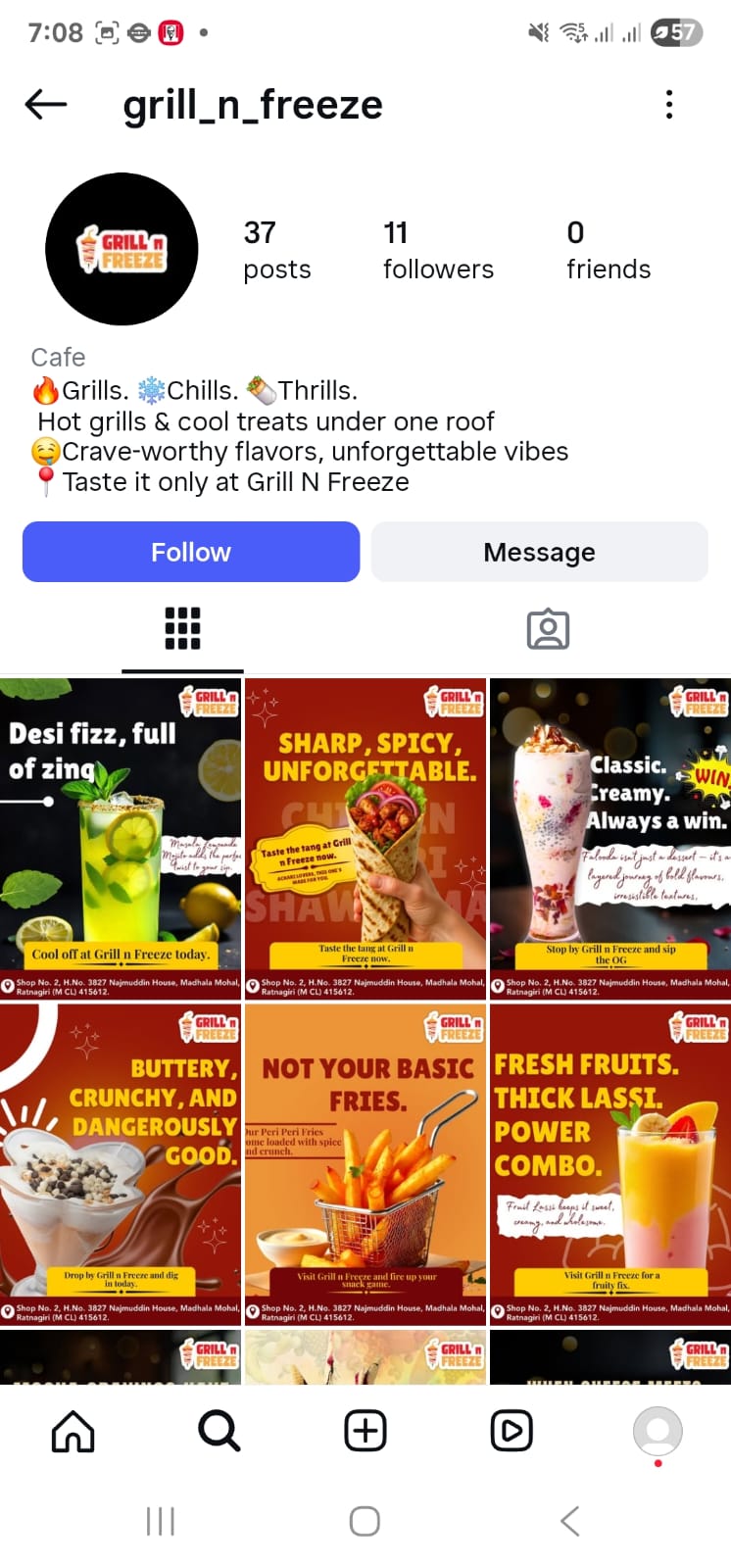Tap the system recent apps button
The height and width of the screenshot is (1568, 731).
pos(160,1521)
